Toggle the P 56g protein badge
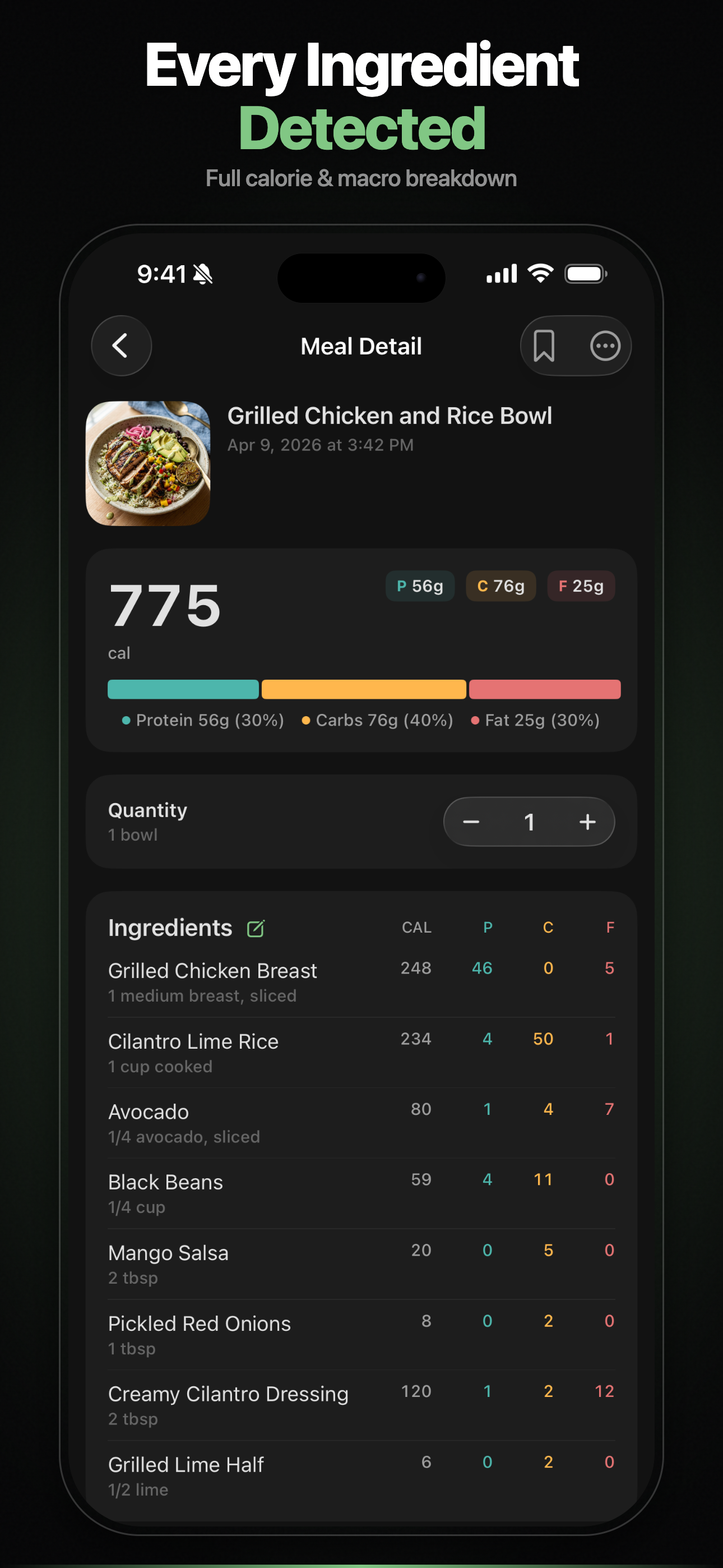The height and width of the screenshot is (1568, 723). point(420,586)
